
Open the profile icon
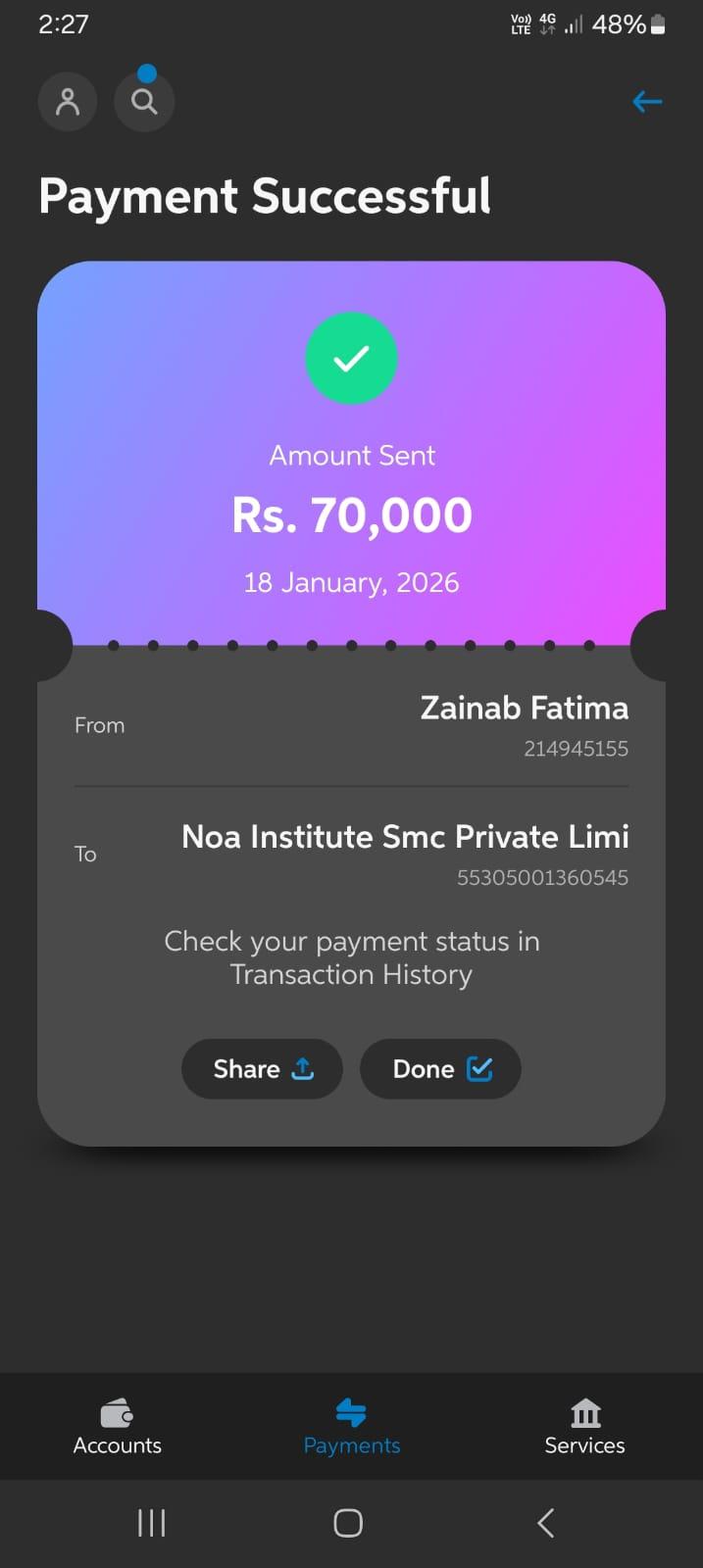pos(68,101)
